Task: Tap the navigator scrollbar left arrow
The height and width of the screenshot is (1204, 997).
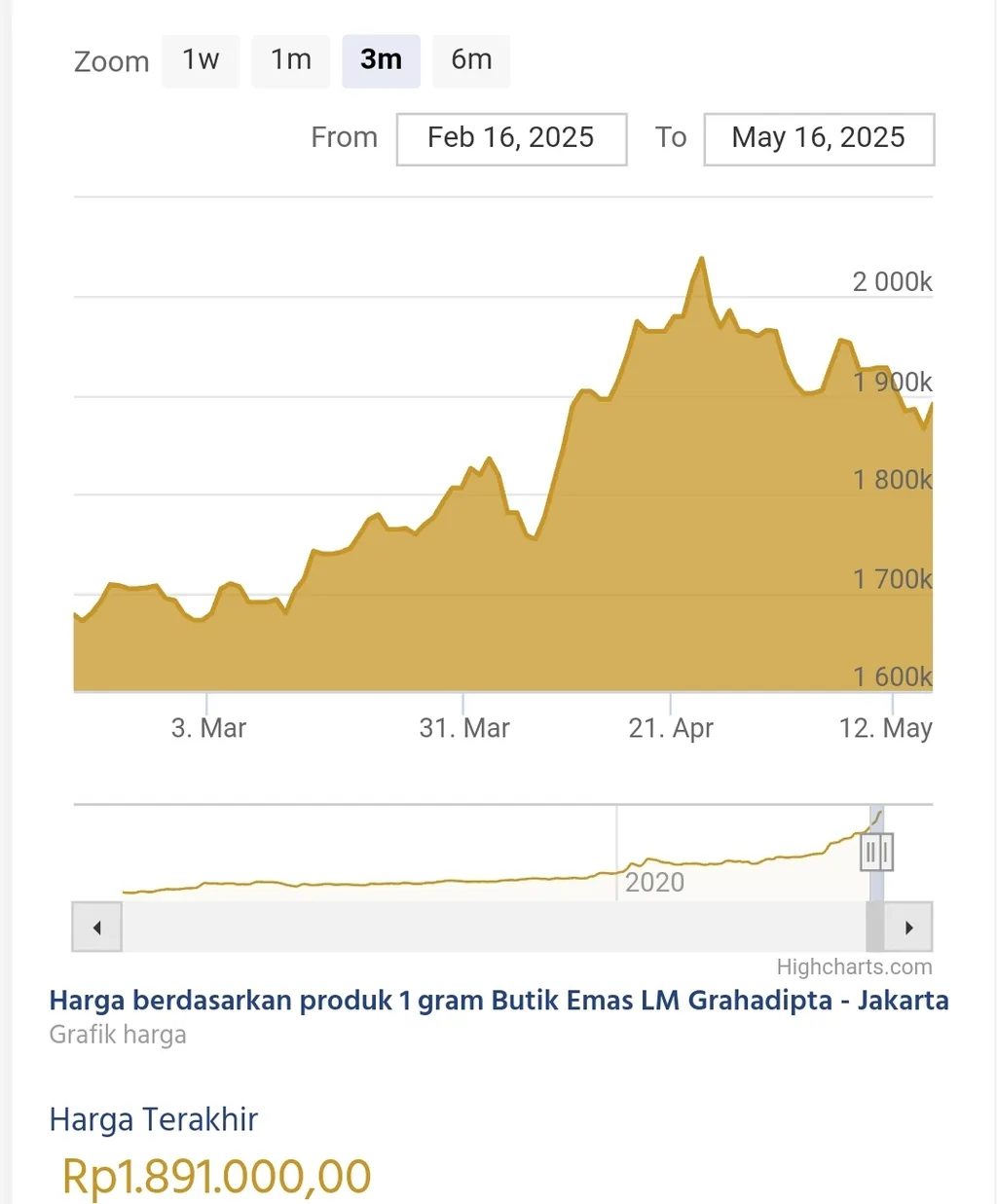Action: pos(97,927)
